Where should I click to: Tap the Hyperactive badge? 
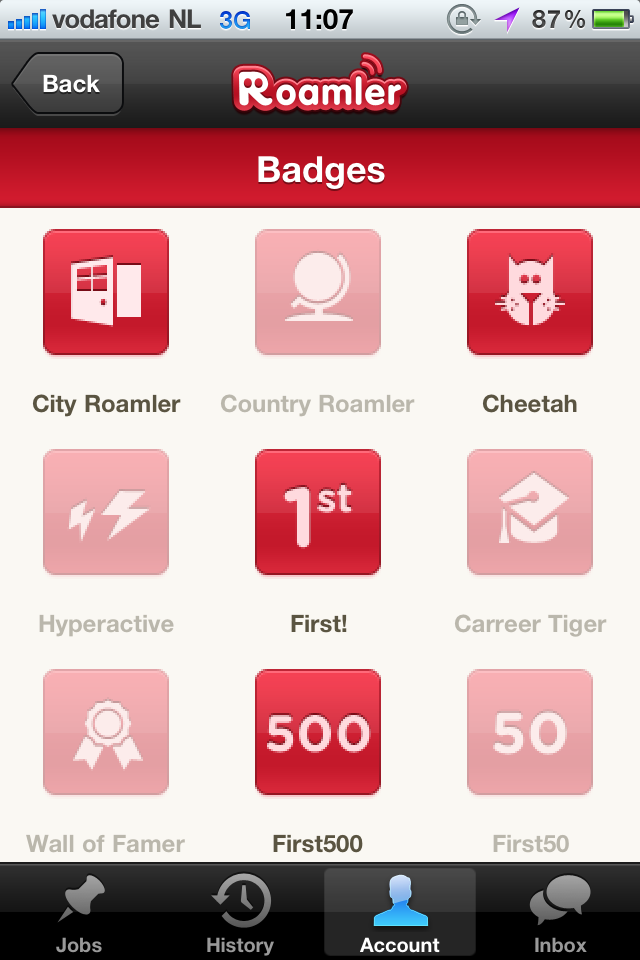coord(106,512)
